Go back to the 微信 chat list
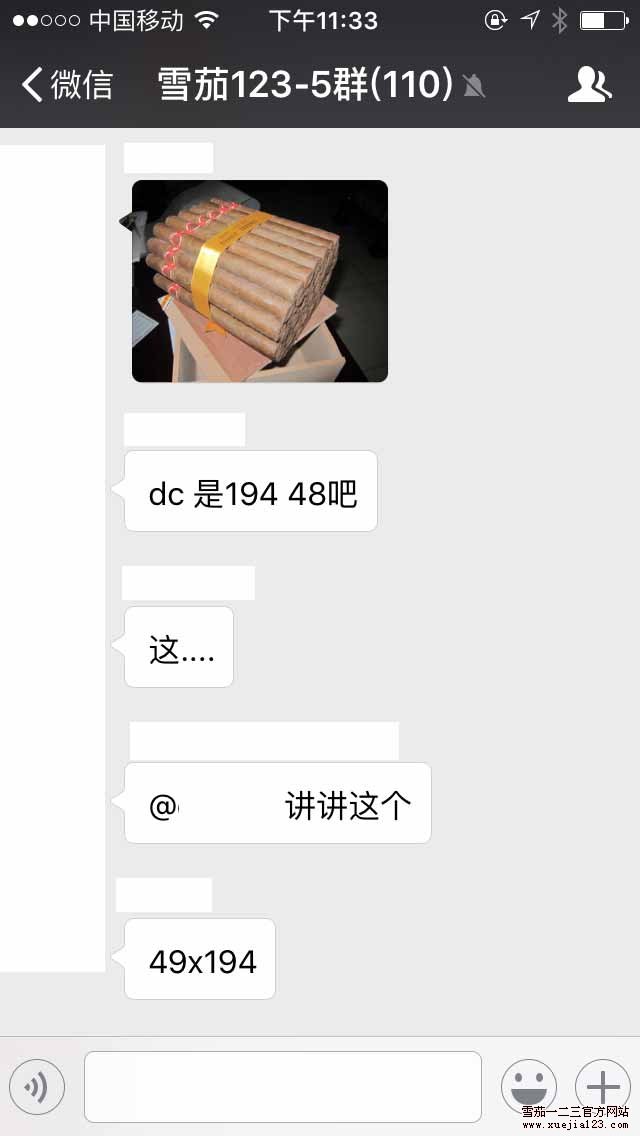The width and height of the screenshot is (640, 1136). click(66, 85)
